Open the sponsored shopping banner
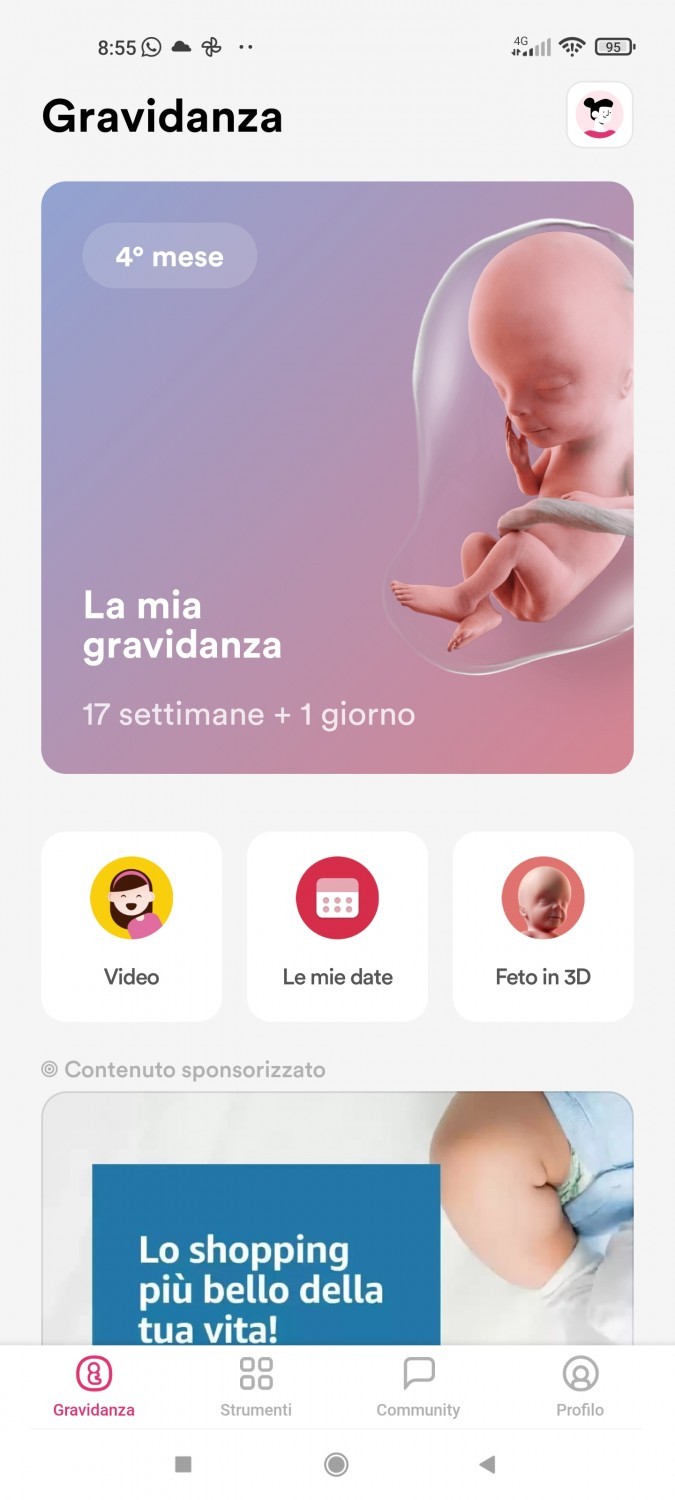675x1500 pixels. click(337, 1220)
